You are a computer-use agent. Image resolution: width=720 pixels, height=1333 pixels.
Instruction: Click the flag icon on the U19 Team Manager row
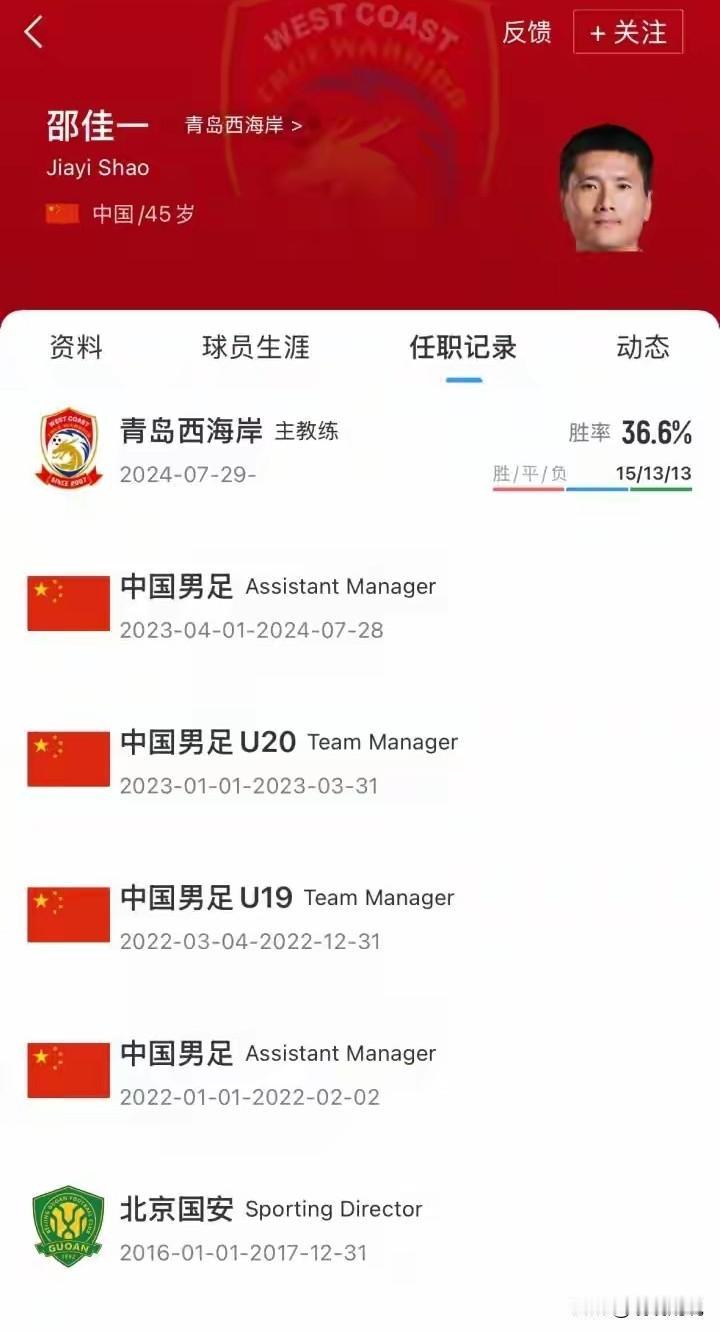67,915
